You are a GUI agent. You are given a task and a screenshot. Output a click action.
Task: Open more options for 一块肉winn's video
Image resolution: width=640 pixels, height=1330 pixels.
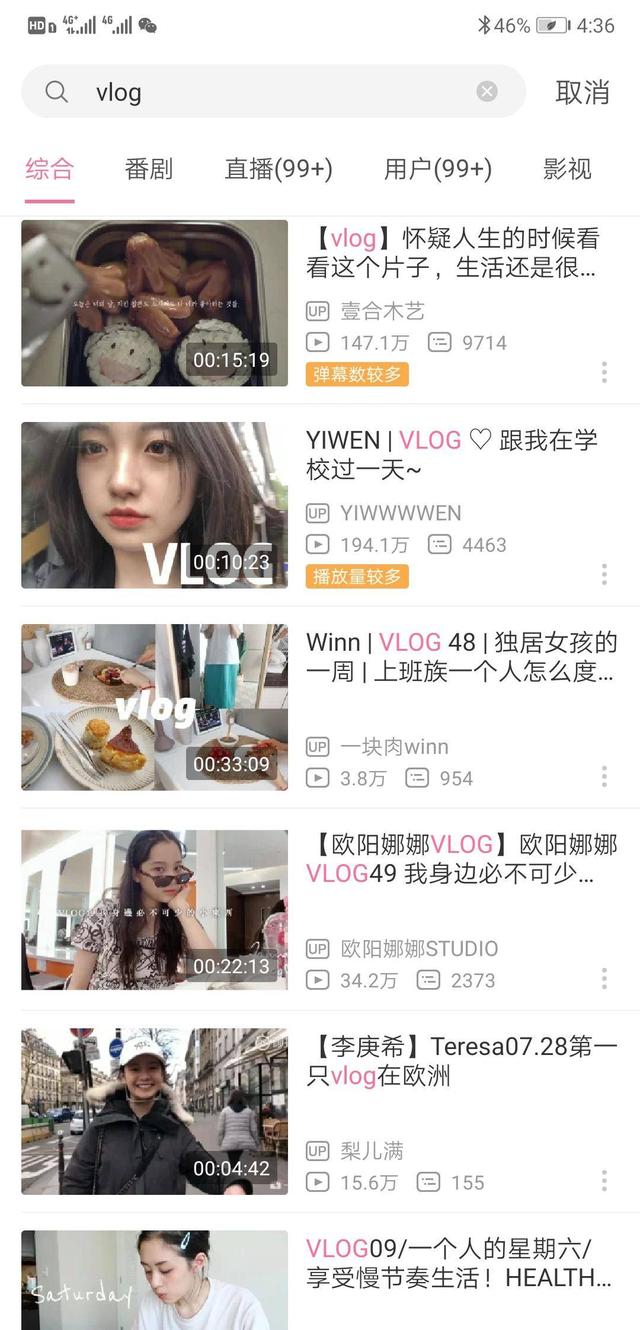click(604, 776)
